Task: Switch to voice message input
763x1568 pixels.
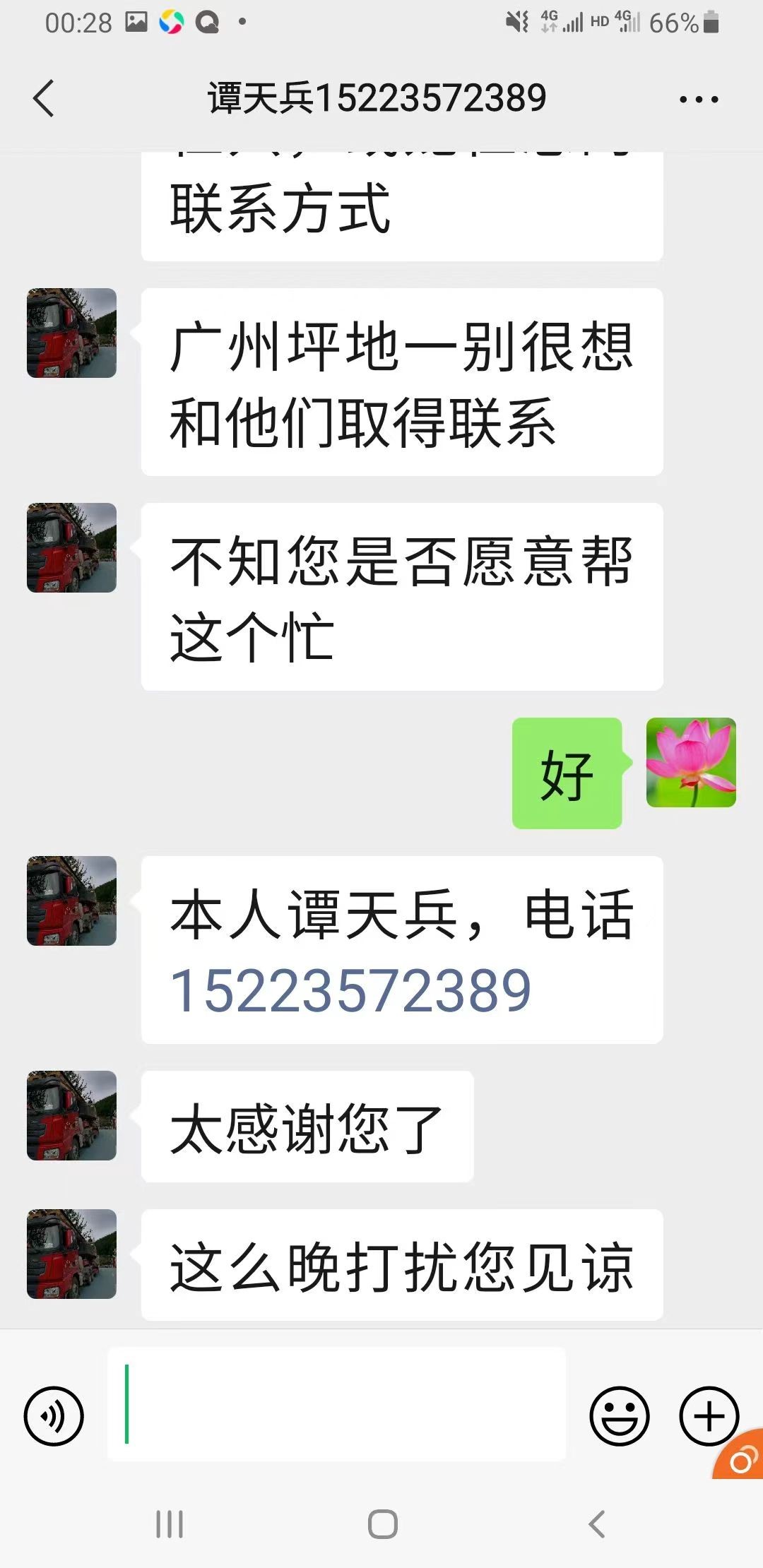Action: point(54,1416)
